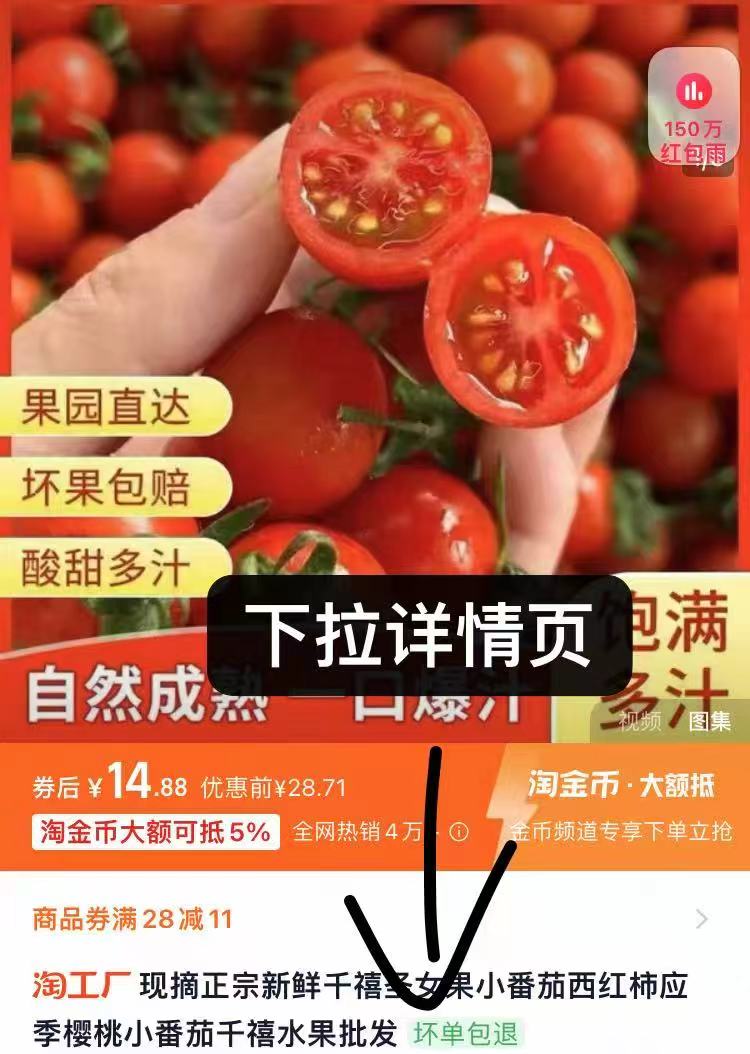
Task: Tap the 淘金币·大额抵 banner
Action: (x=620, y=786)
